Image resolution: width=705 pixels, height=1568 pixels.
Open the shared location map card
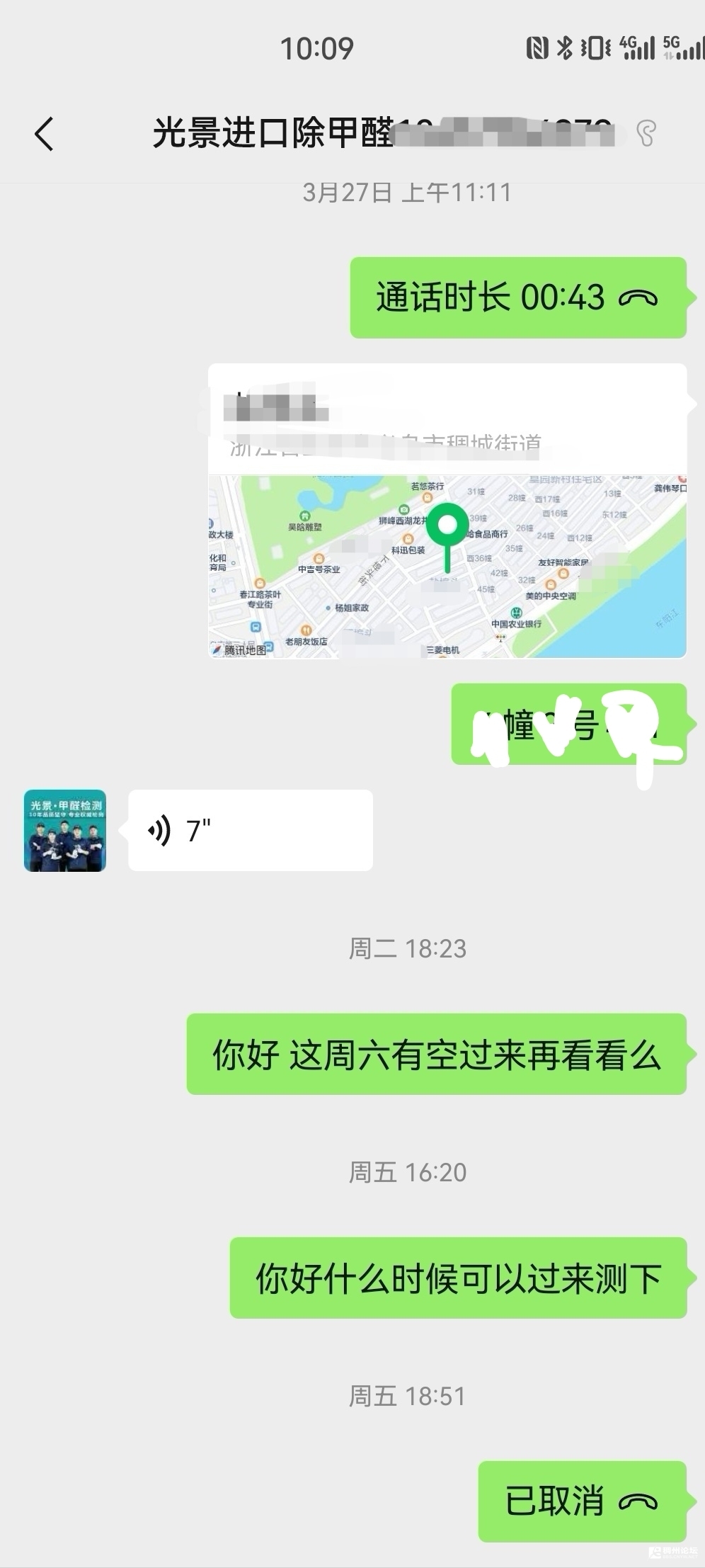pos(447,511)
